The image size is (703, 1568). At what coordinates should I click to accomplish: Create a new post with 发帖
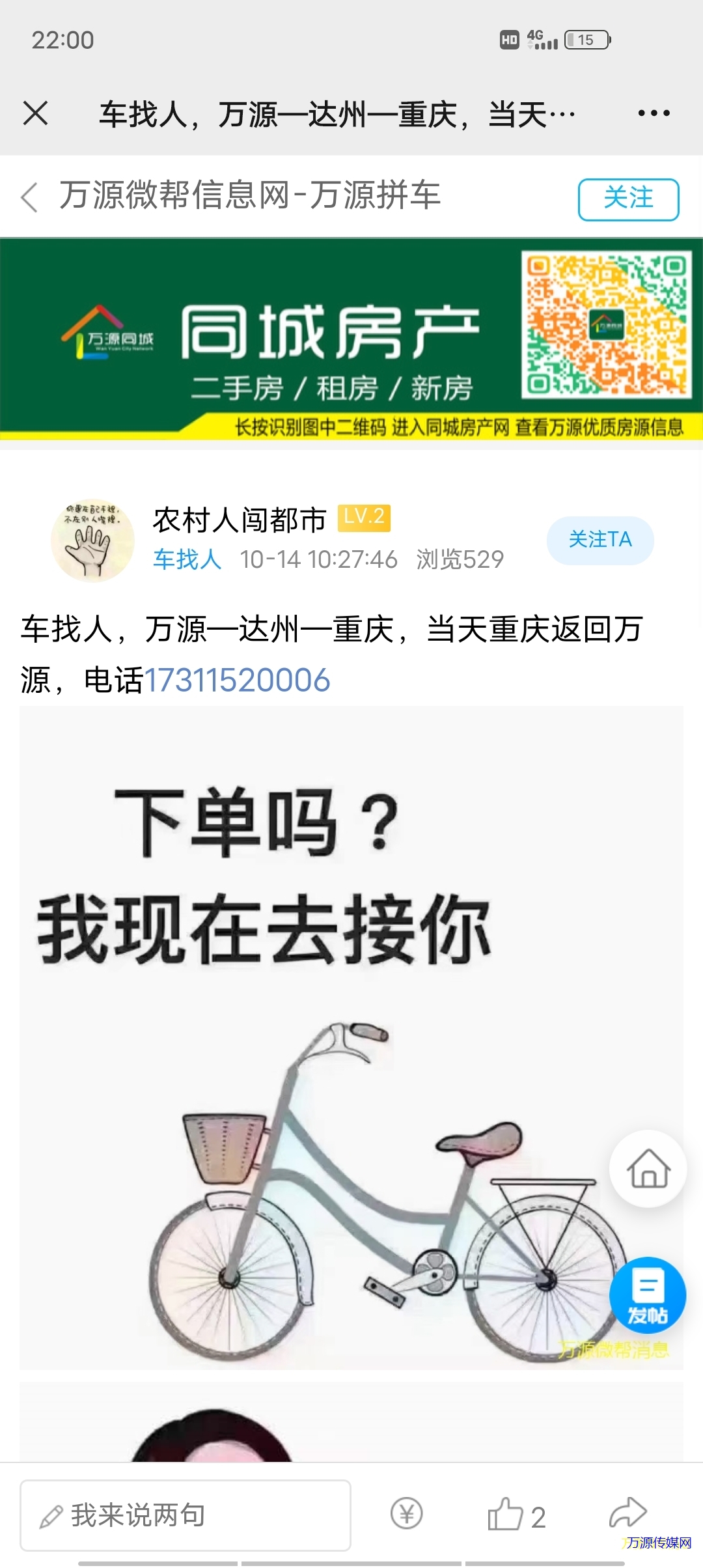click(x=648, y=1296)
